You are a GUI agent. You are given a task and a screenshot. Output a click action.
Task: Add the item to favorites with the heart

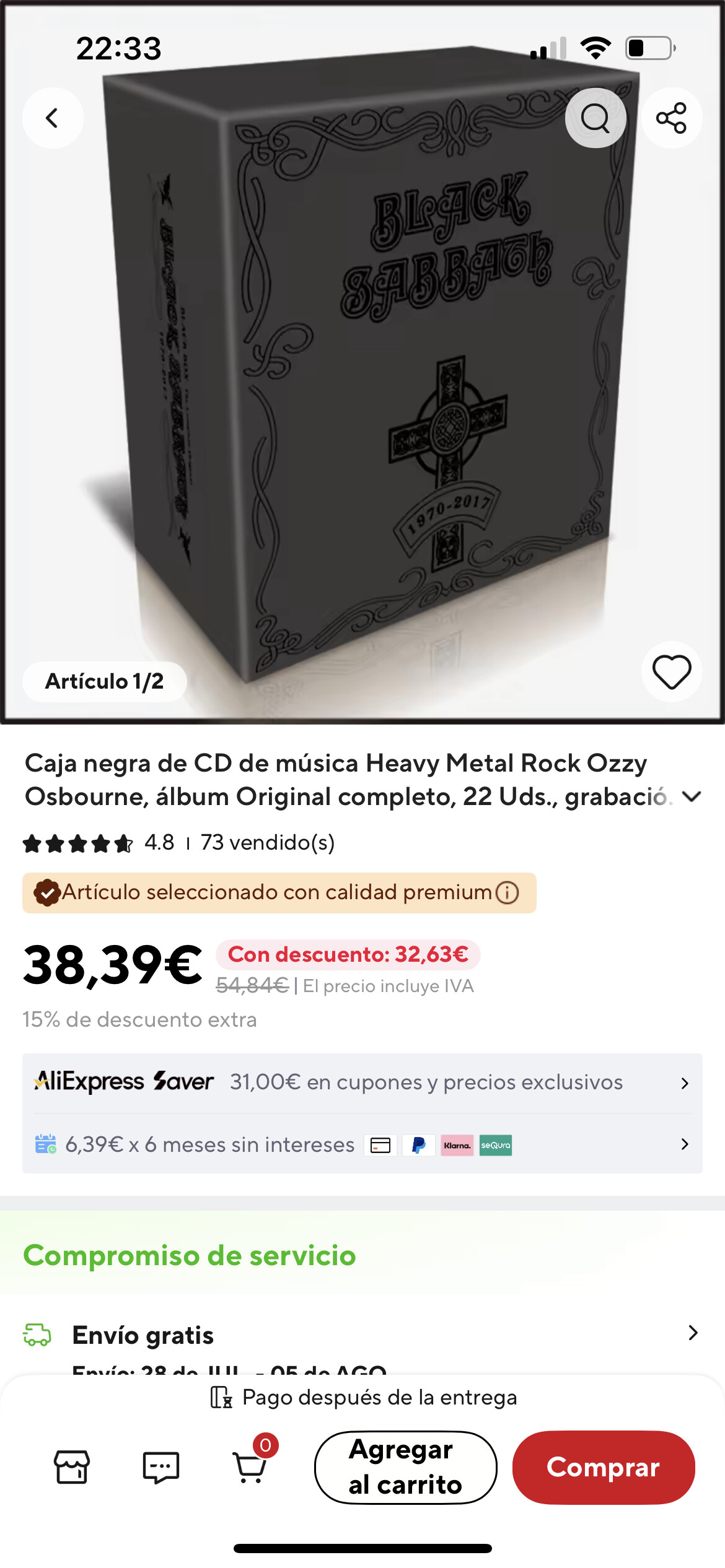(x=672, y=672)
